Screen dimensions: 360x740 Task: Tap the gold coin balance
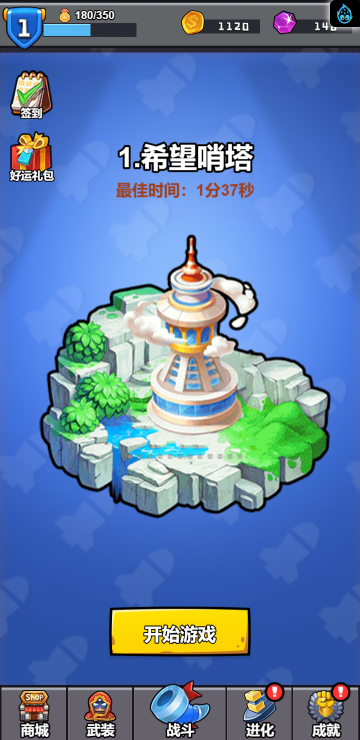pos(220,24)
